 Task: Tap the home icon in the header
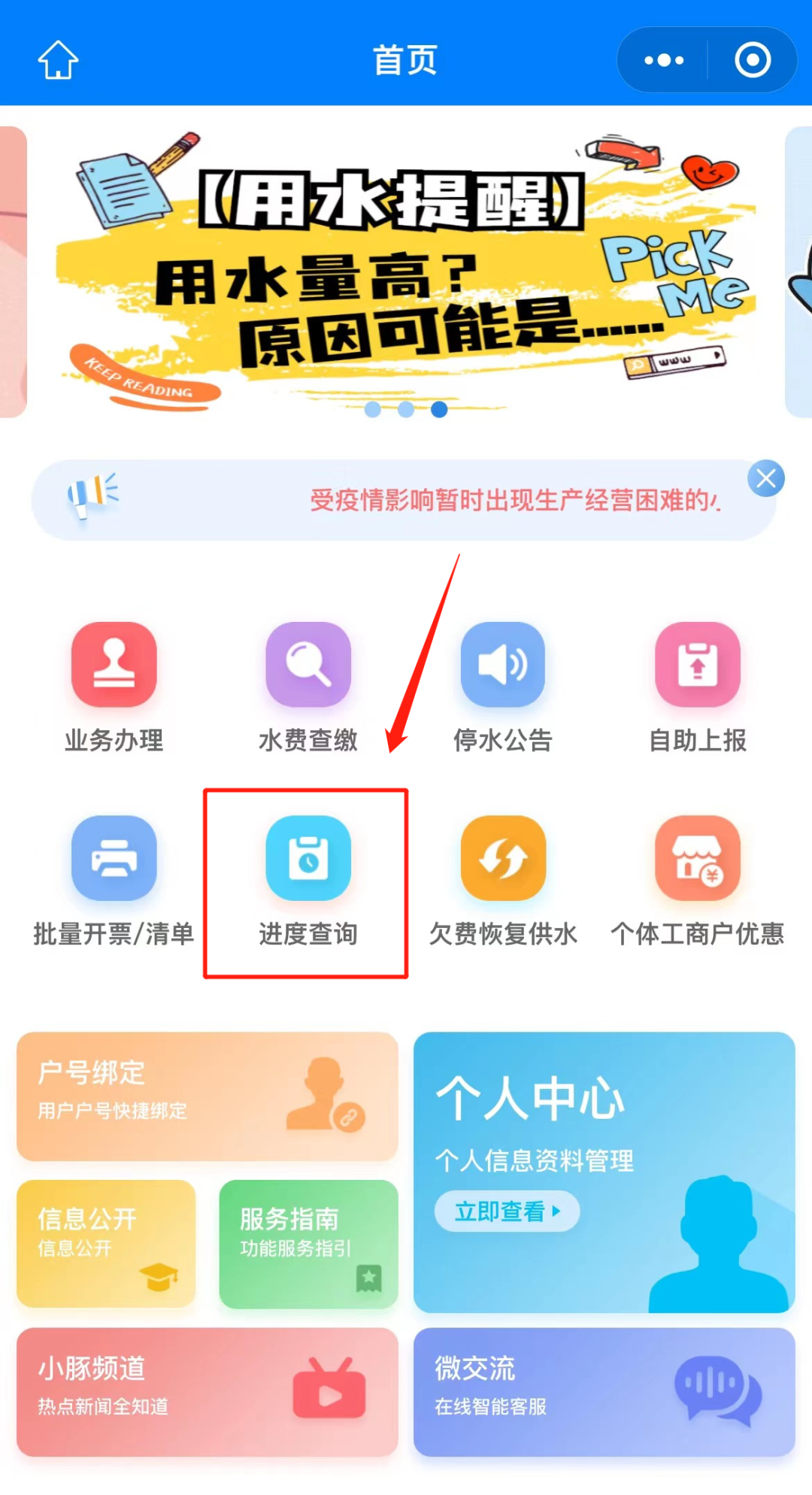pos(58,59)
